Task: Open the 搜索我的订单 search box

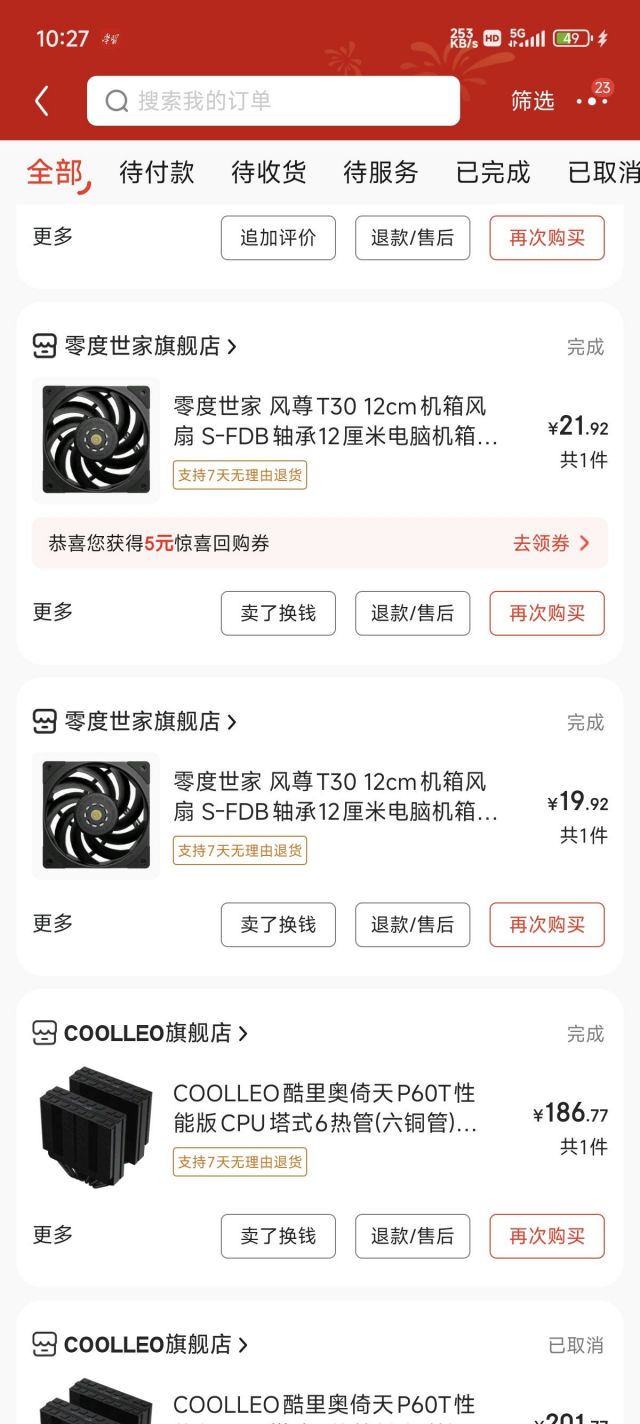Action: click(273, 101)
